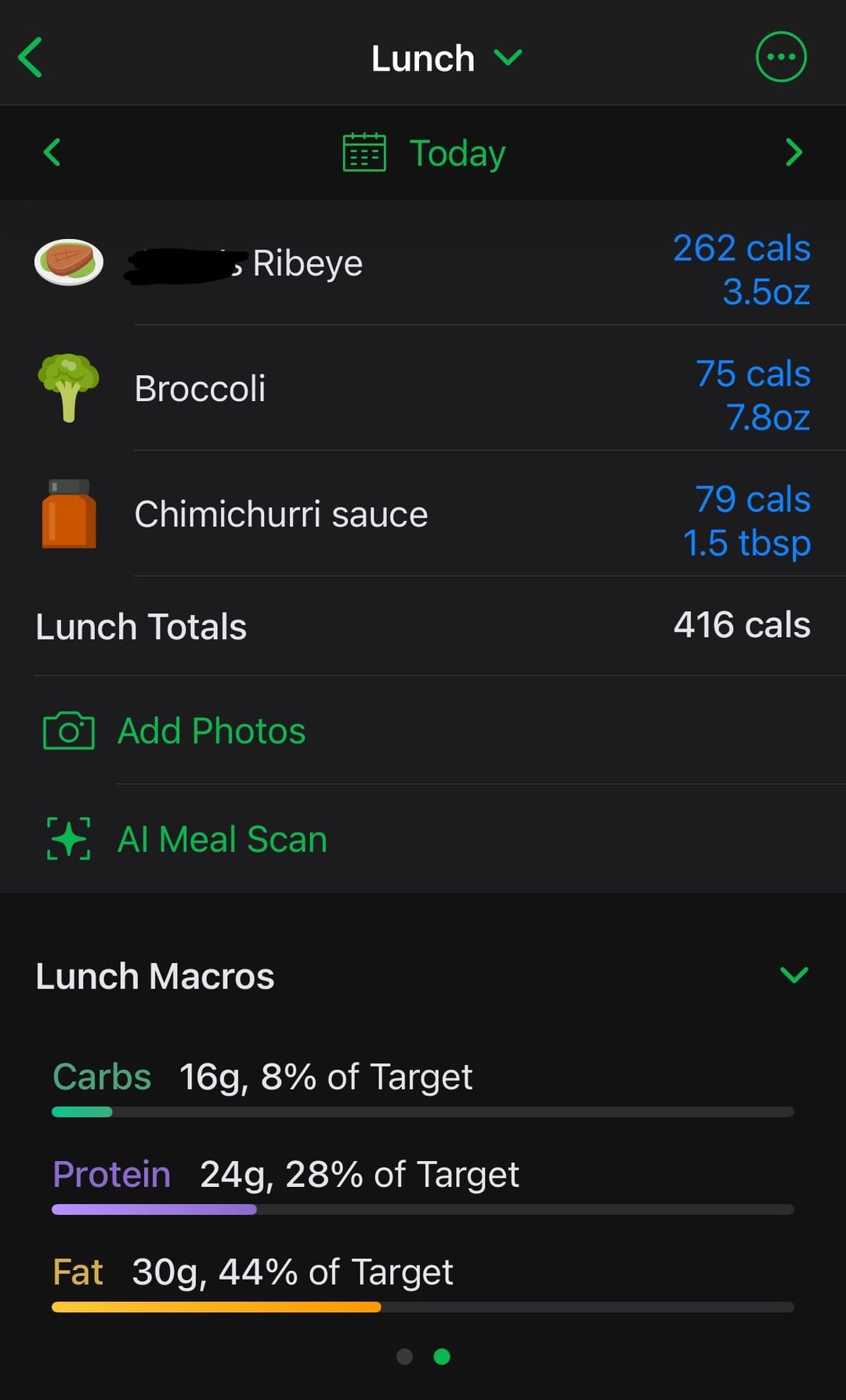846x1400 pixels.
Task: Open the three-dot more options menu
Action: point(780,57)
